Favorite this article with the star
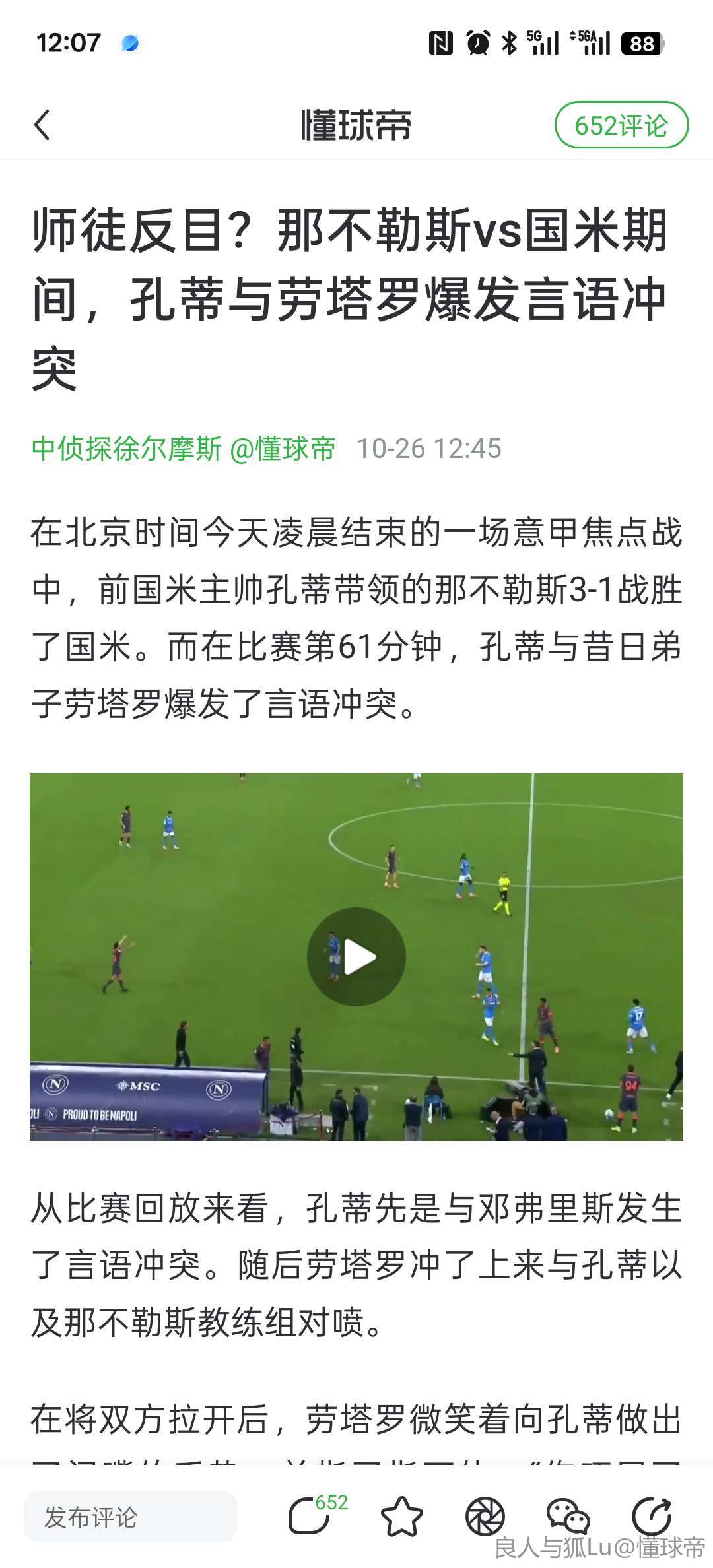Image resolution: width=713 pixels, height=1568 pixels. [x=402, y=1517]
